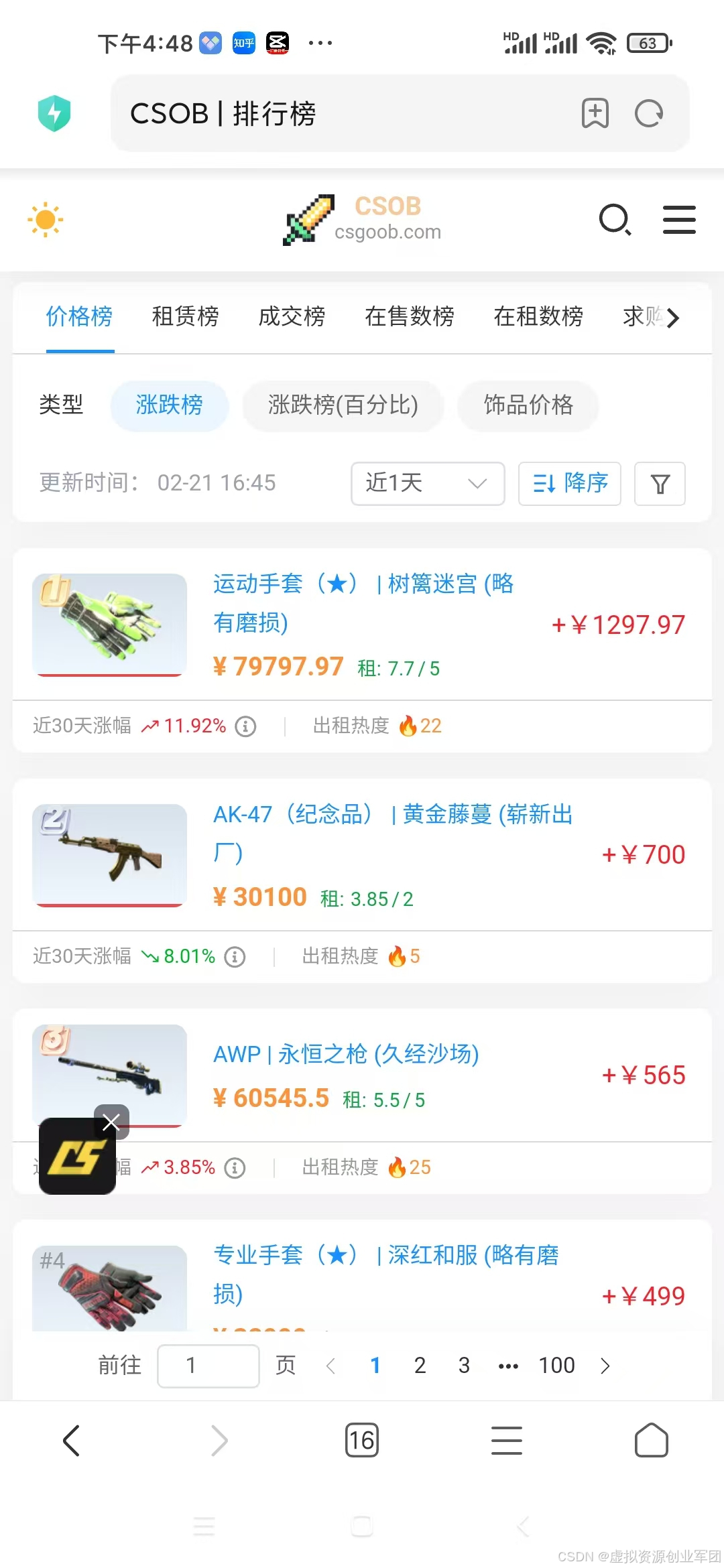Toggle the sun light-mode icon
The width and height of the screenshot is (724, 1568).
46,220
